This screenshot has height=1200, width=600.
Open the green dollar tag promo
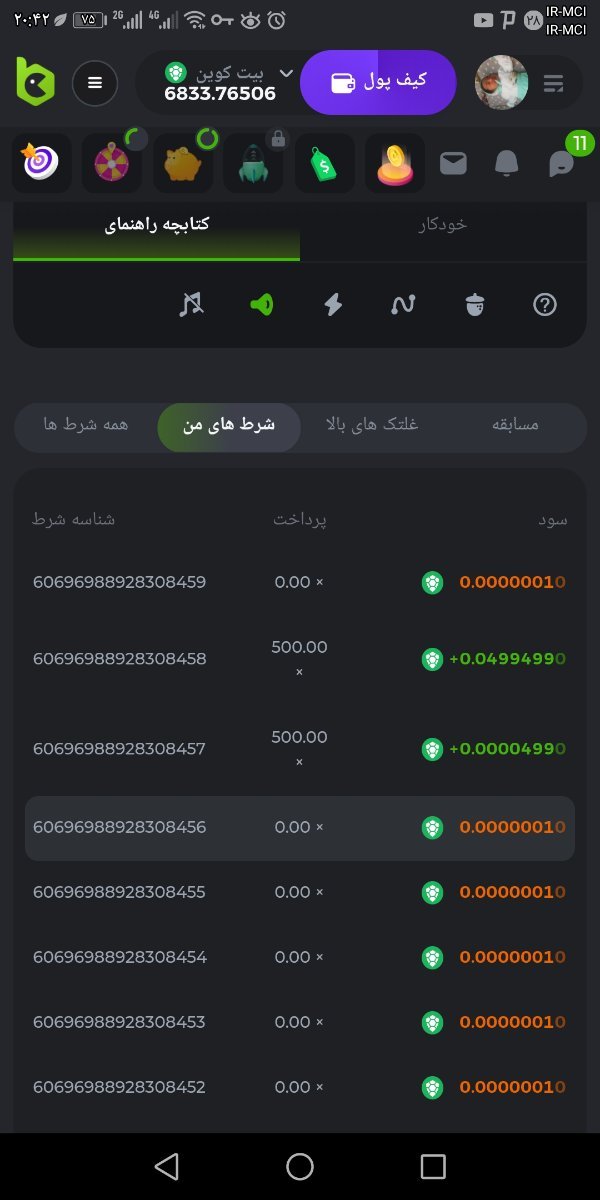tap(324, 163)
